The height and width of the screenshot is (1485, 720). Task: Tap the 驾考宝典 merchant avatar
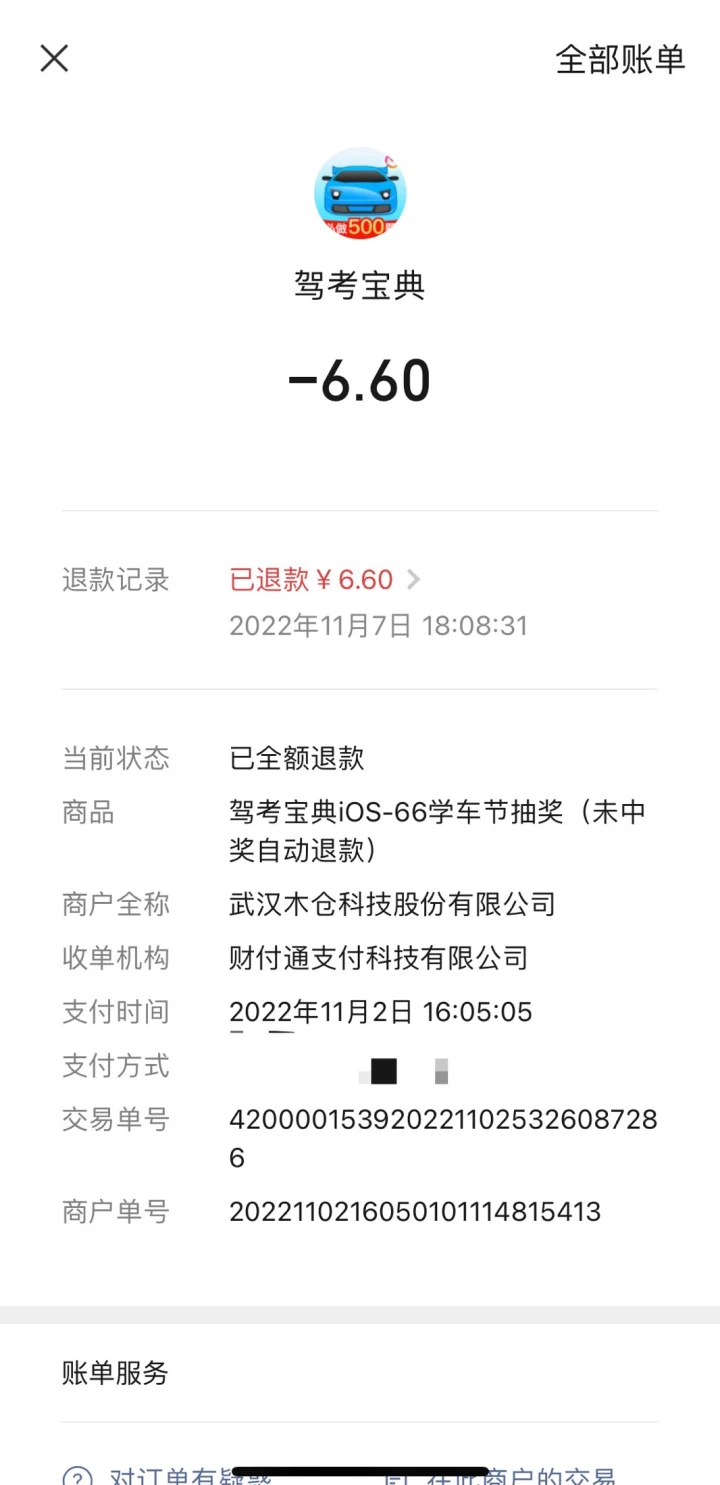(x=360, y=194)
